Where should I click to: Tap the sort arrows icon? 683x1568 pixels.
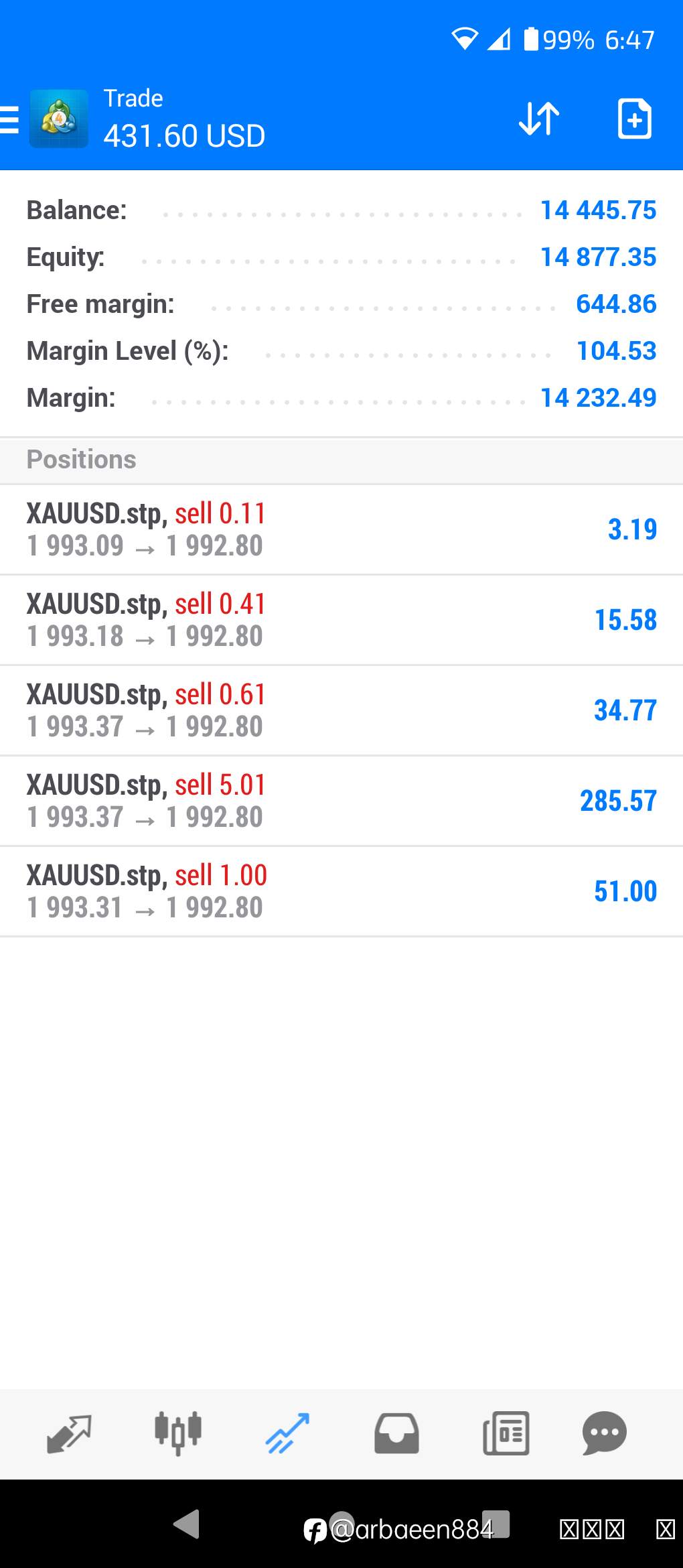click(539, 119)
